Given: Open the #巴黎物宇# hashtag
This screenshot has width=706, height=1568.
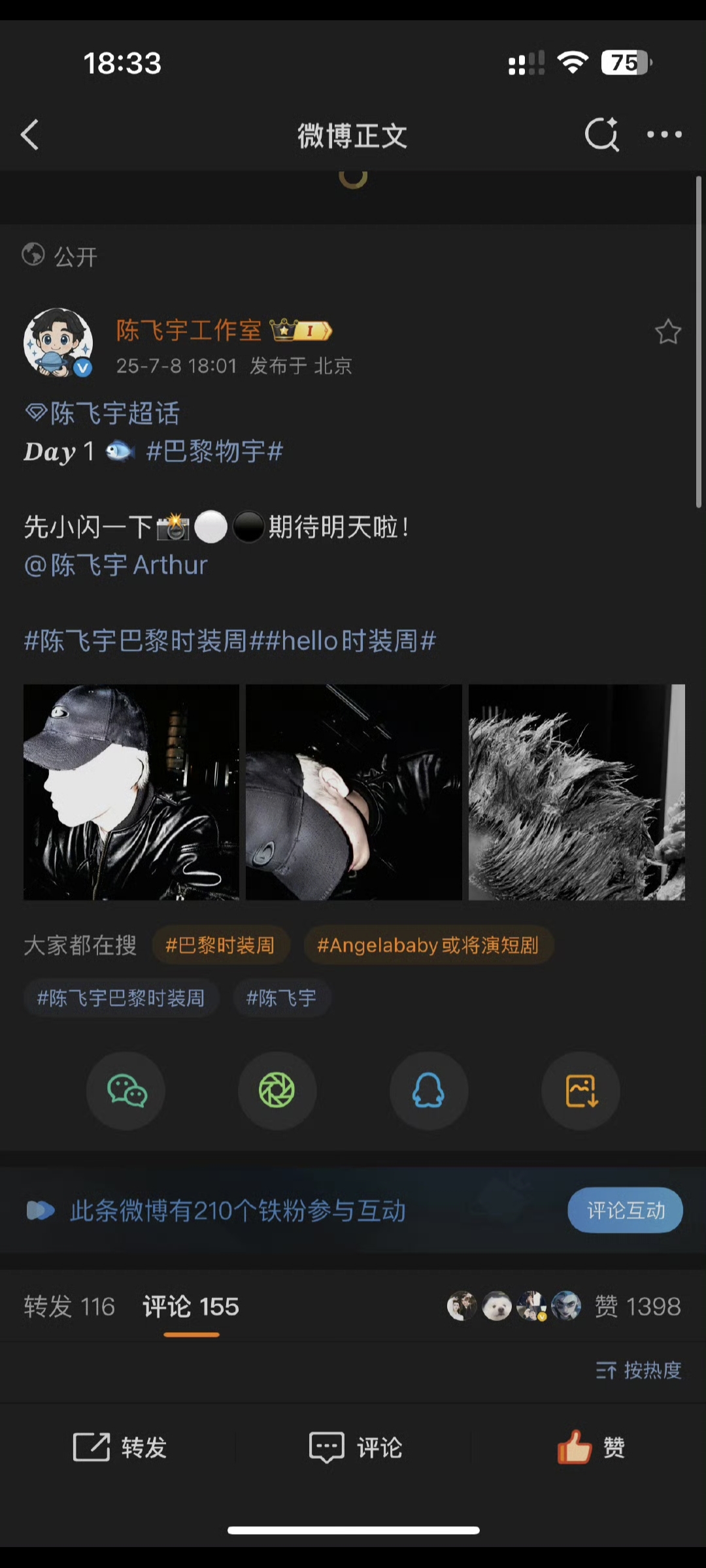Looking at the screenshot, I should tap(215, 451).
